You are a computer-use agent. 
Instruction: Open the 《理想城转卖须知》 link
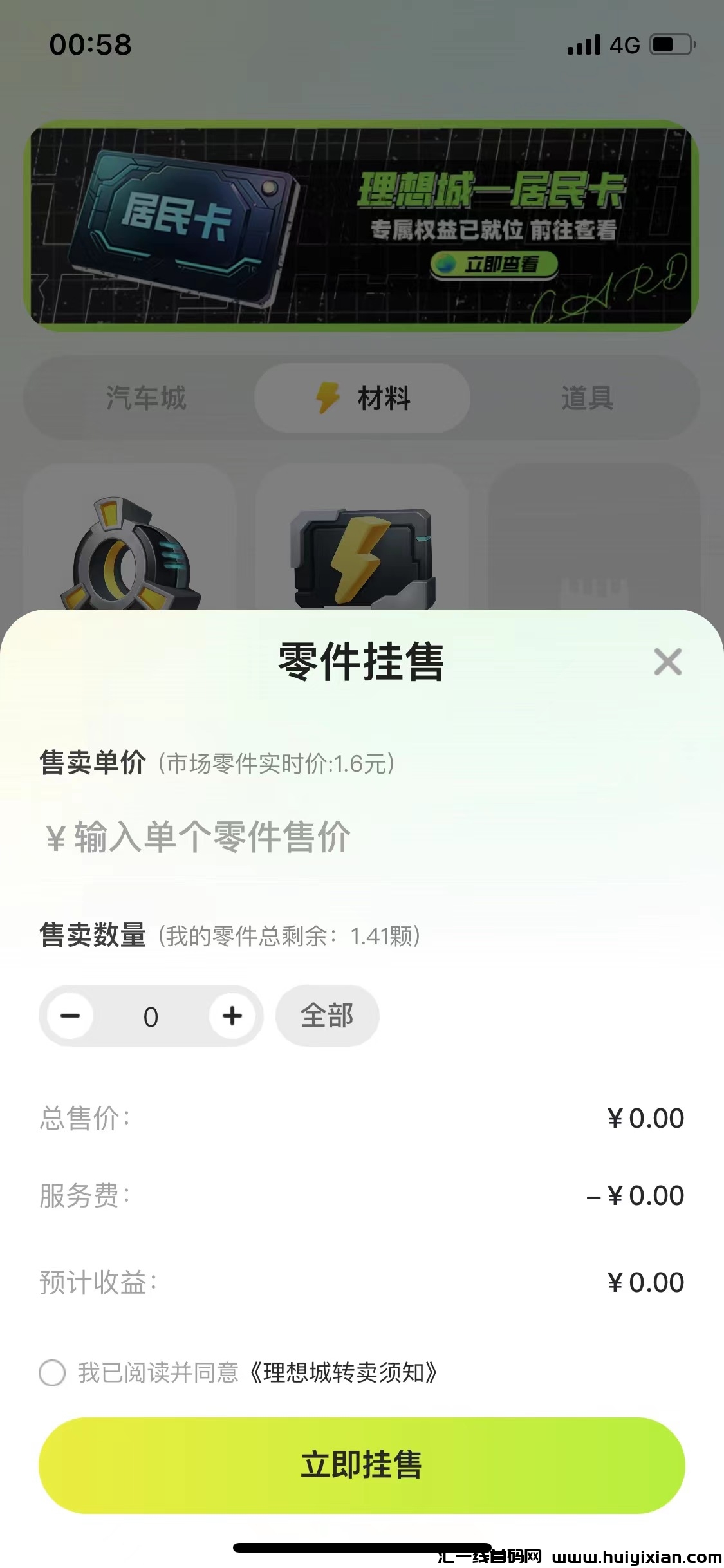pos(344,1371)
